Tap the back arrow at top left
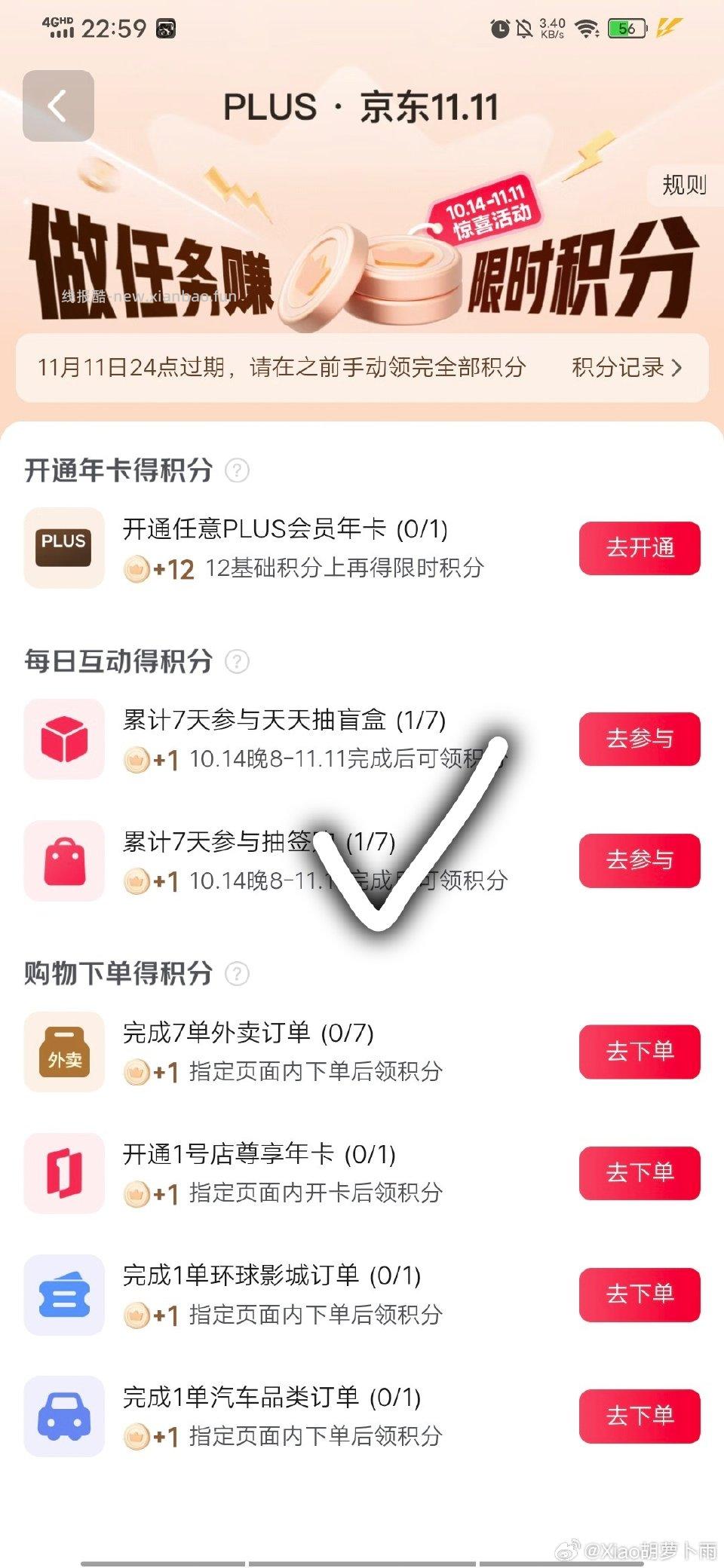The height and width of the screenshot is (1568, 724). pos(57,107)
